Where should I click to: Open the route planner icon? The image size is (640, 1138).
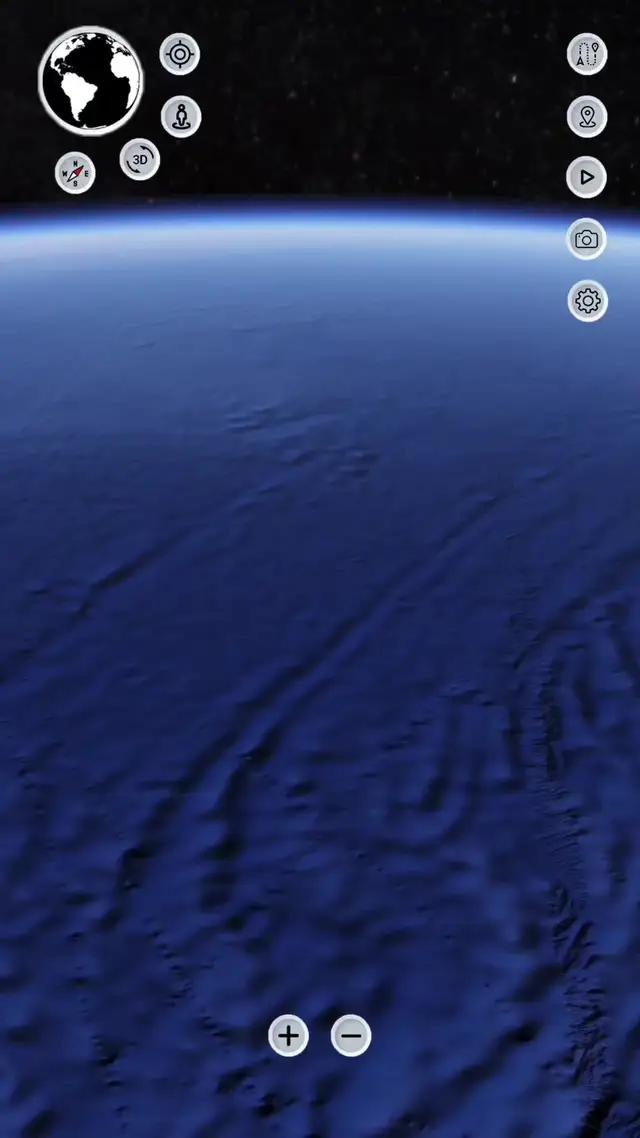[x=587, y=54]
